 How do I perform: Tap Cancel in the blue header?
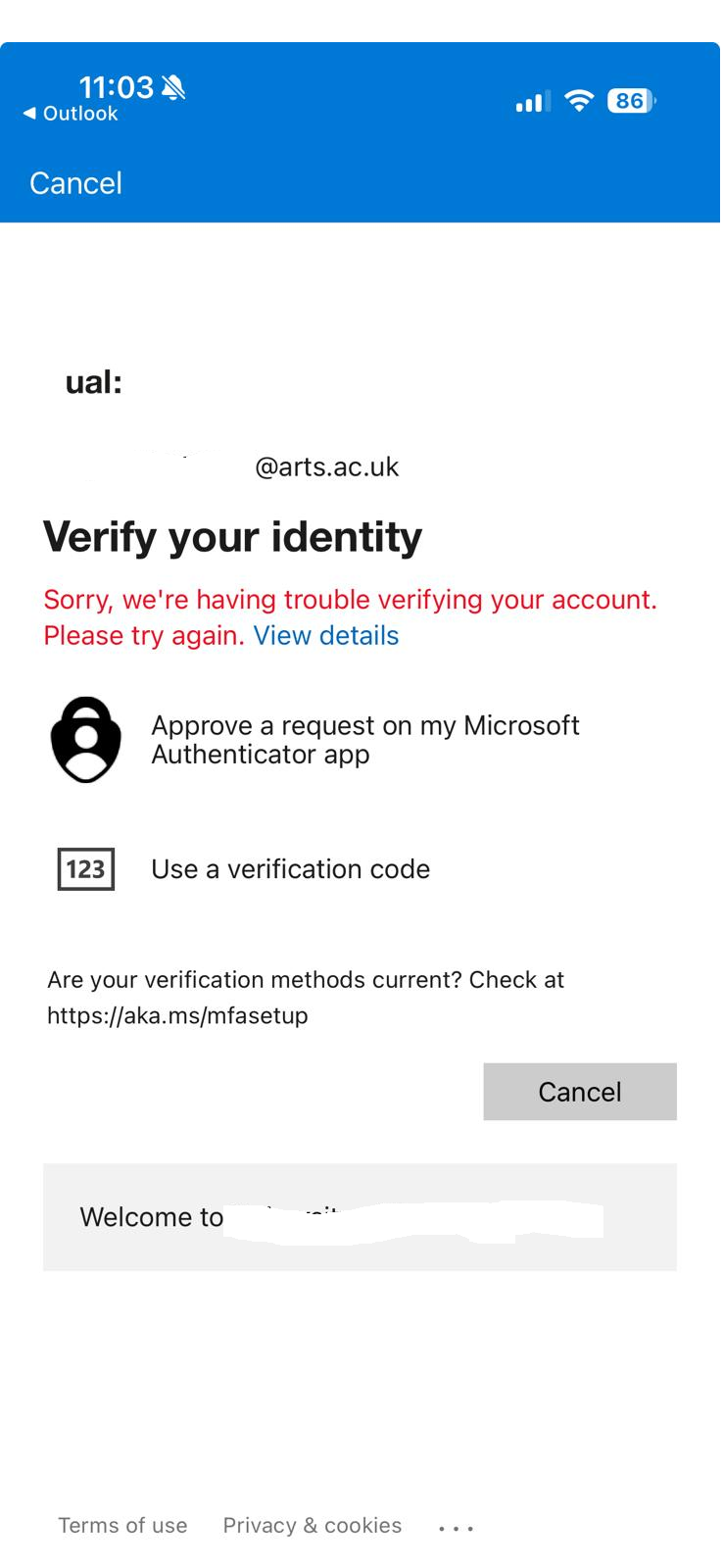point(75,183)
